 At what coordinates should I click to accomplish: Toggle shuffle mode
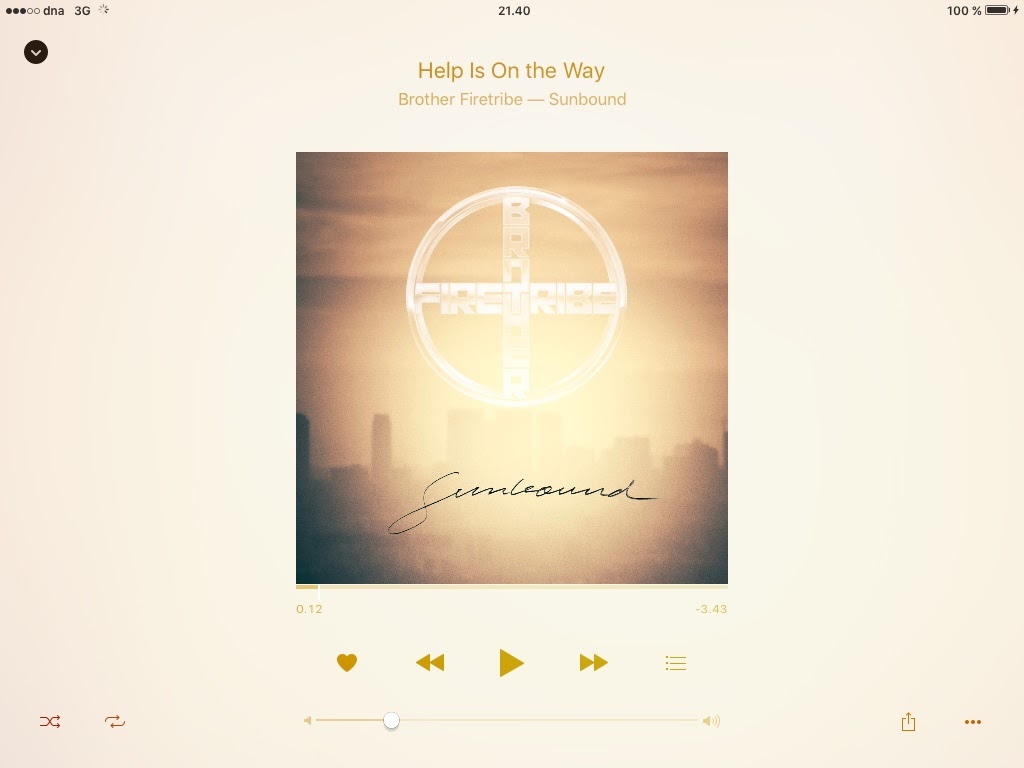pos(50,721)
